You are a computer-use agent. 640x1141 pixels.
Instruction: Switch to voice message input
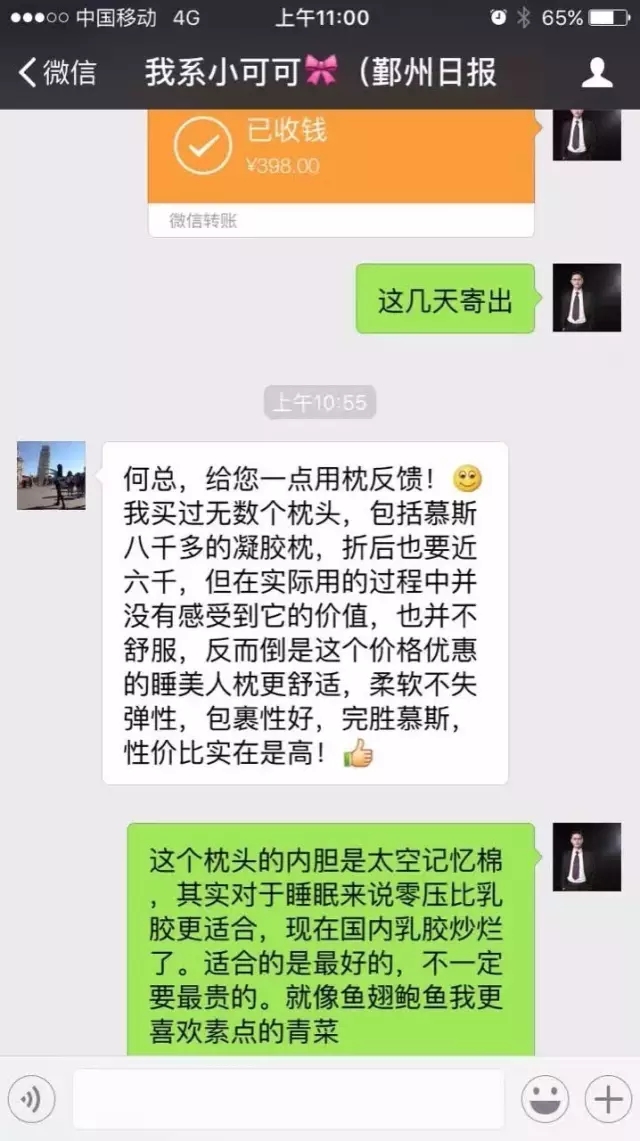pos(32,1100)
